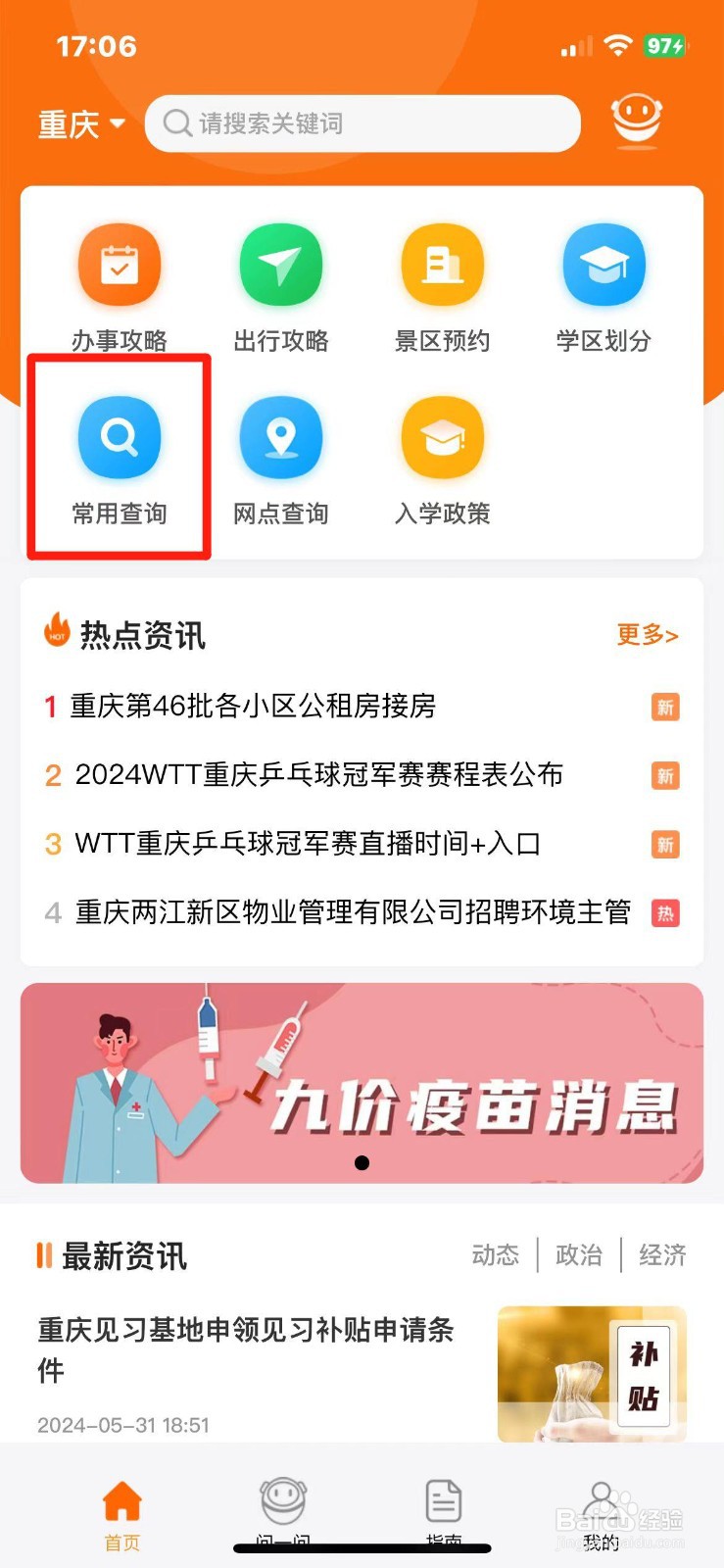The width and height of the screenshot is (724, 1568).
Task: Tap 更多> to see more hot news
Action: pyautogui.click(x=648, y=635)
